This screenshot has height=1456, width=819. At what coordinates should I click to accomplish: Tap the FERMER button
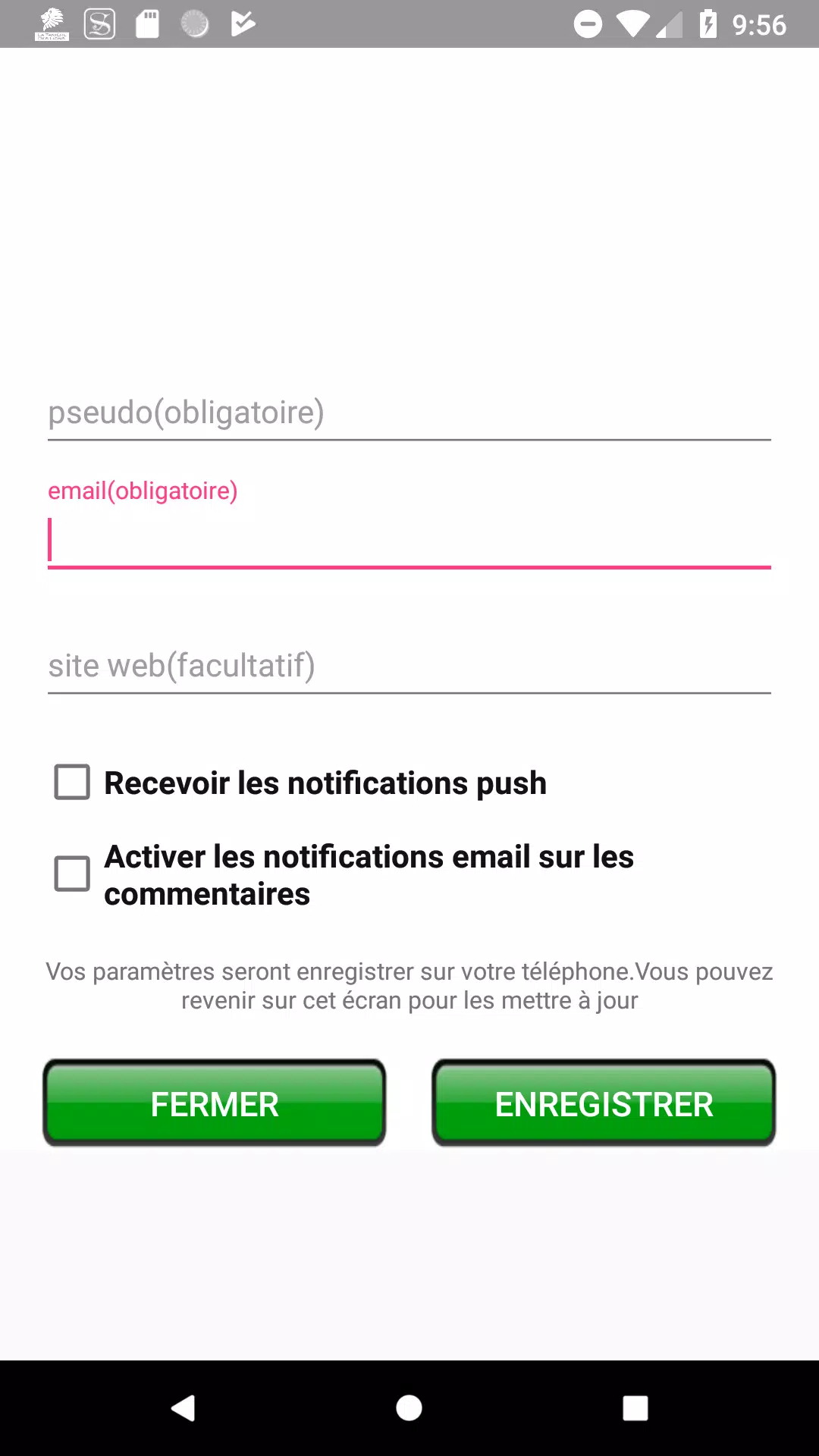215,1103
